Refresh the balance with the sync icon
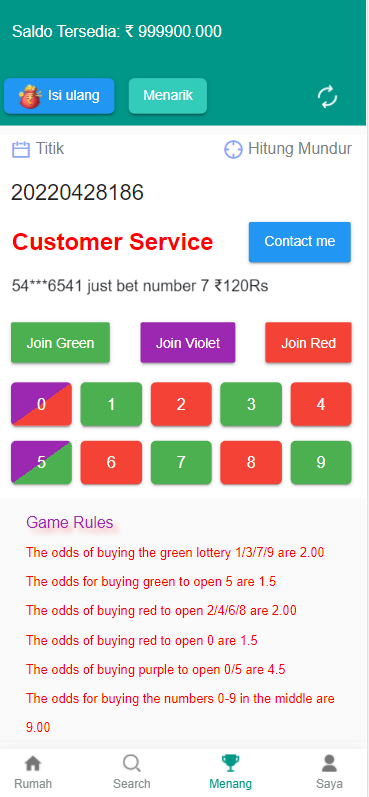The height and width of the screenshot is (797, 369). pyautogui.click(x=327, y=97)
